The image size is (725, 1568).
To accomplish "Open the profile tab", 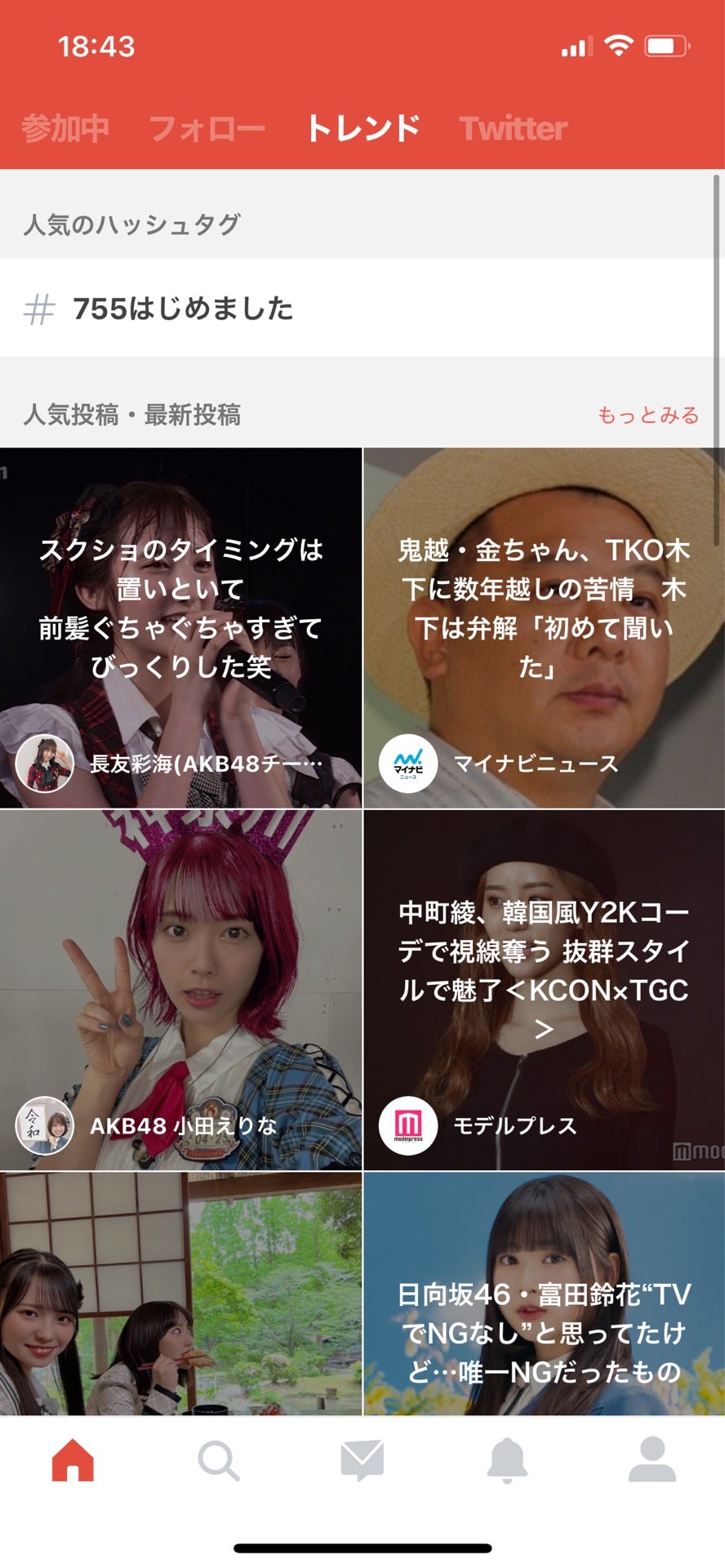I will [x=652, y=1460].
